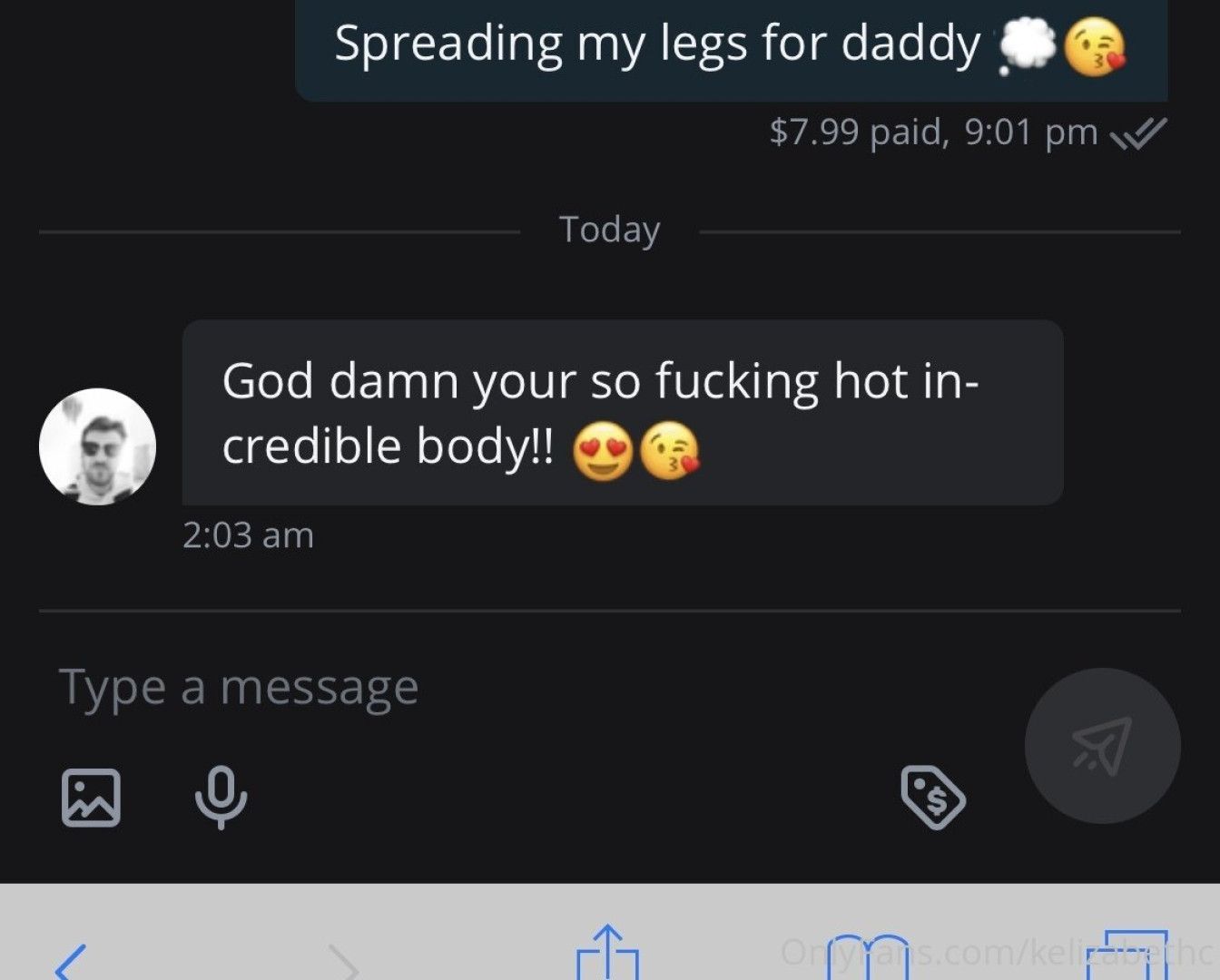Viewport: 1220px width, 980px height.
Task: Send the message with the paper plane
Action: tap(1102, 746)
